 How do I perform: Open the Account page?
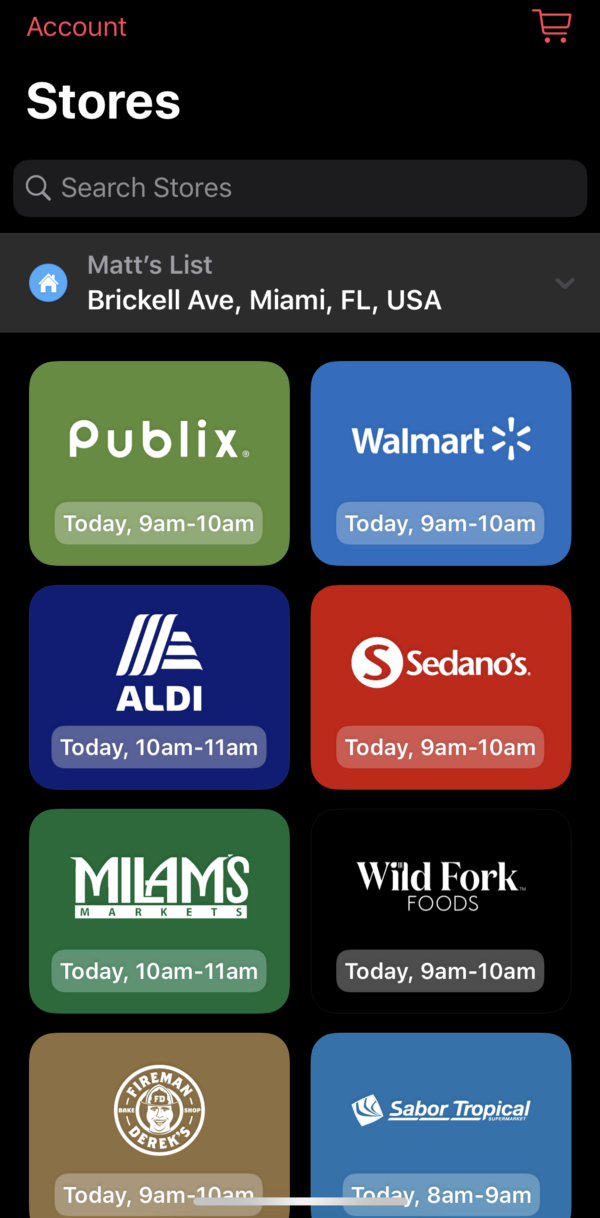(x=77, y=27)
